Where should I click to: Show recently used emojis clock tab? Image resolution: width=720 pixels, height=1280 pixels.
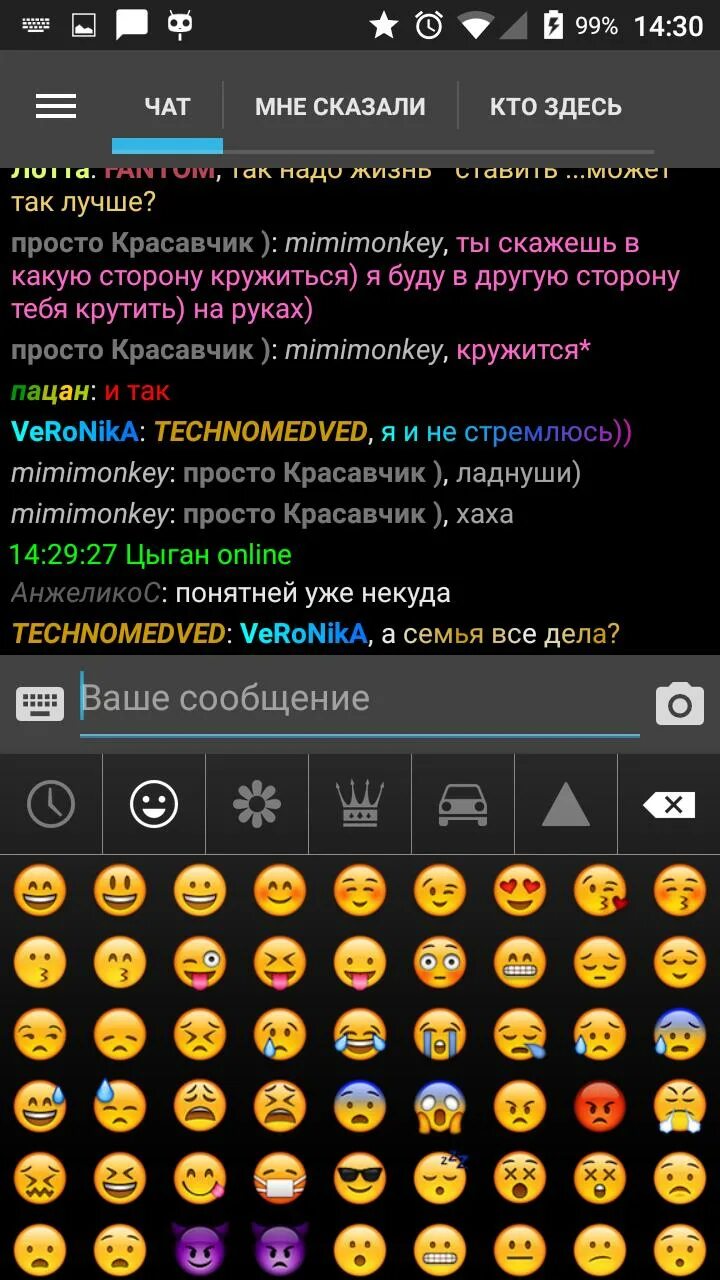point(51,804)
